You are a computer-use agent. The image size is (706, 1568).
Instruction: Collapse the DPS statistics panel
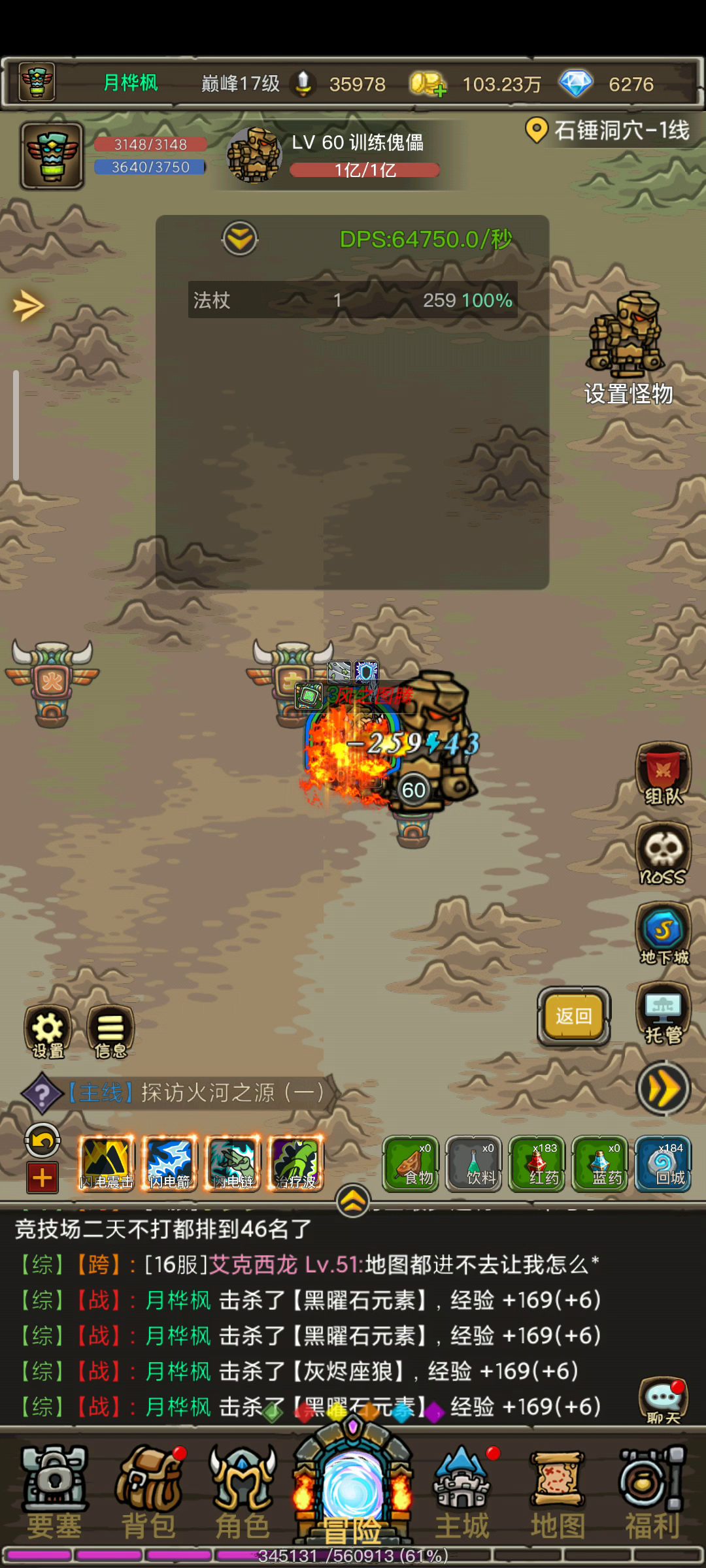coord(240,239)
